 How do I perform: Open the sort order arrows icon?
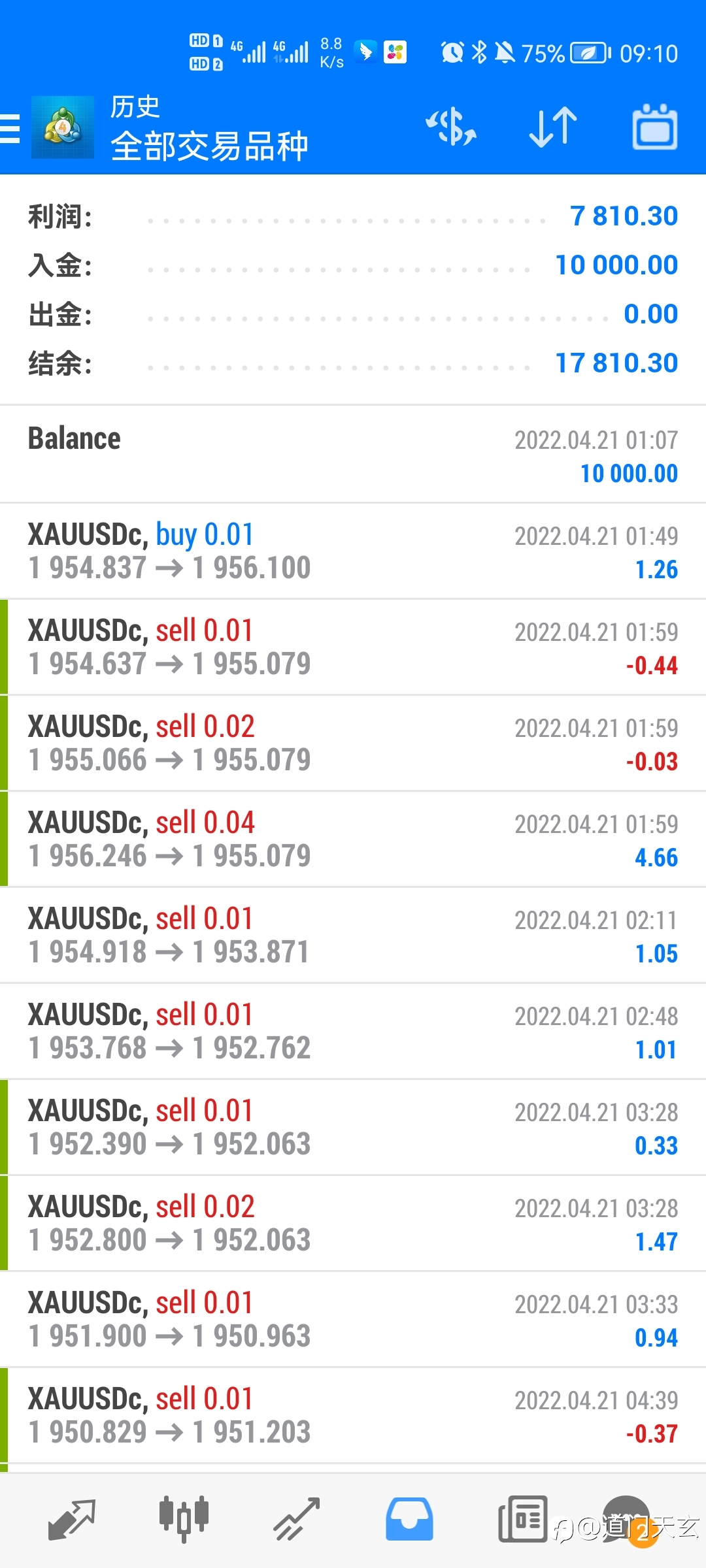coord(553,127)
